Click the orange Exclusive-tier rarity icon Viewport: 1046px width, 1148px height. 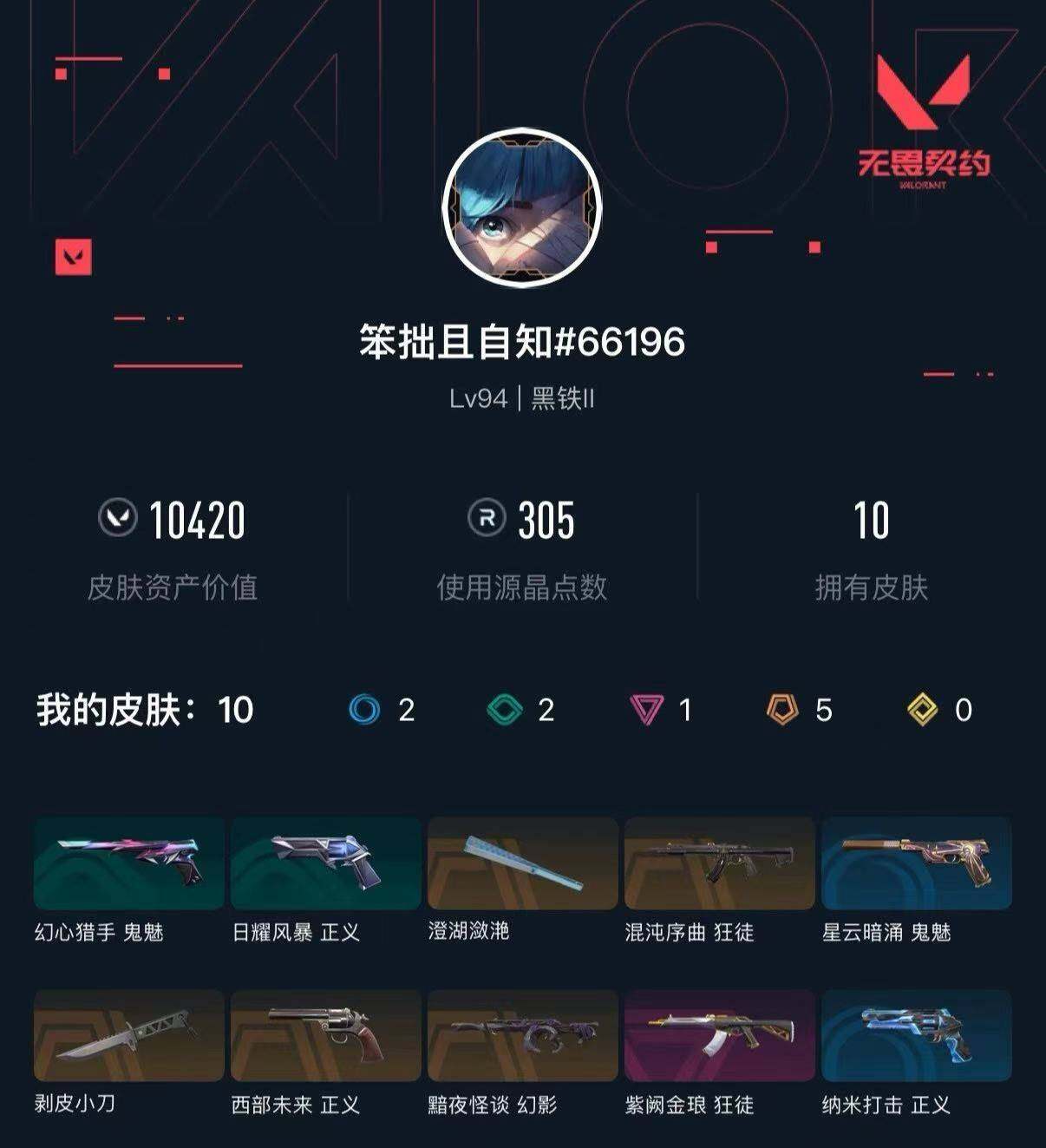[x=781, y=710]
